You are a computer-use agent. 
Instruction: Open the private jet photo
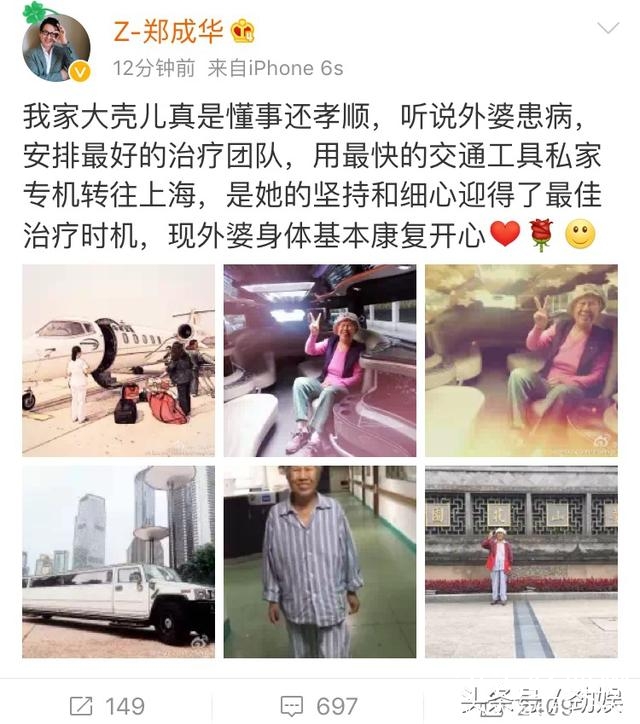118,360
